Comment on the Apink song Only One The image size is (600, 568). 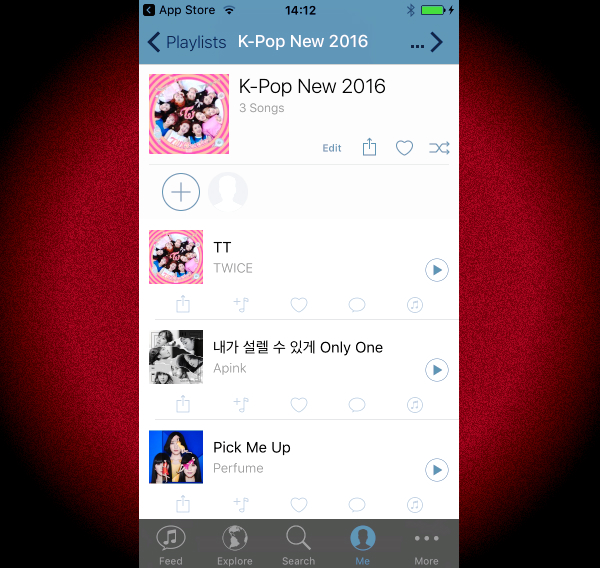[357, 405]
